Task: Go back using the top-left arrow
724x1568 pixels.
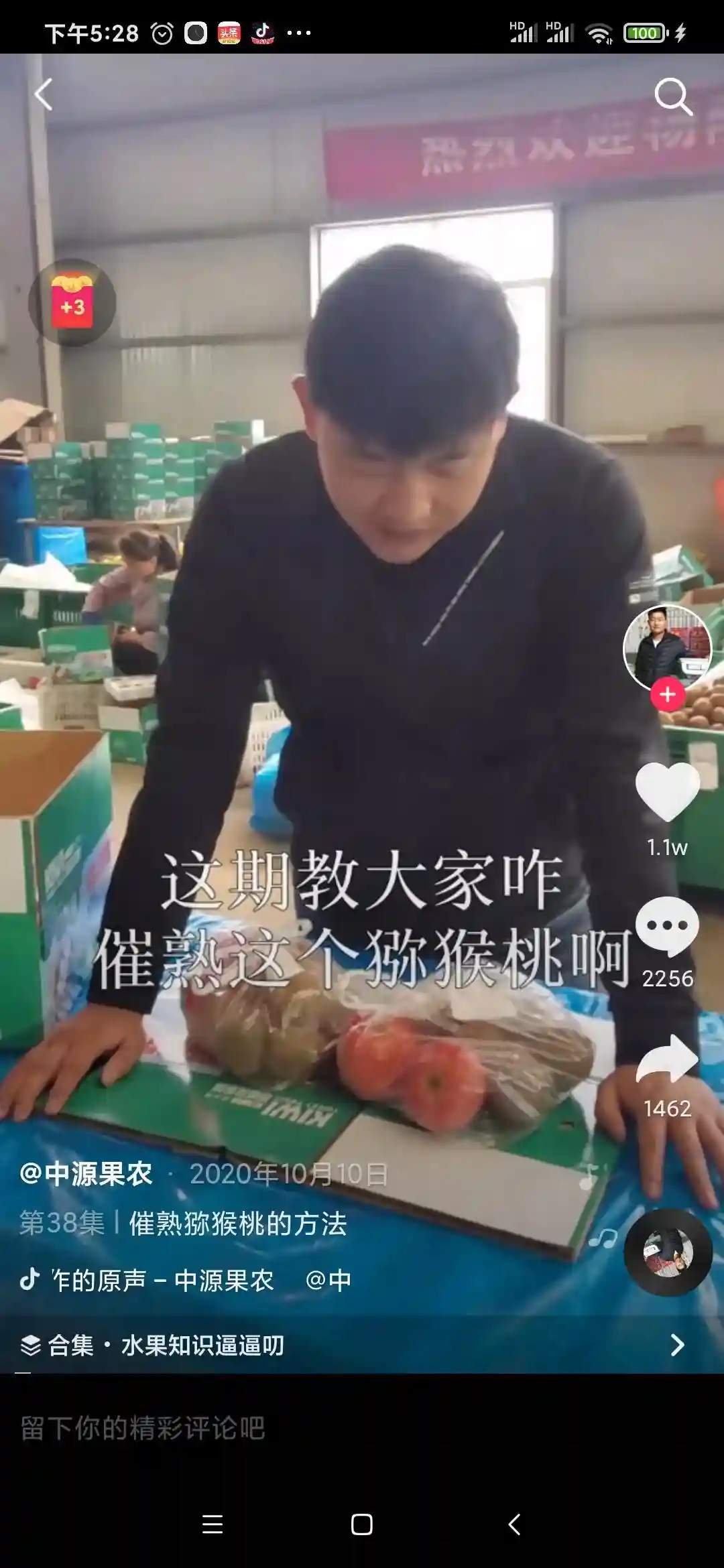Action: coord(44,94)
